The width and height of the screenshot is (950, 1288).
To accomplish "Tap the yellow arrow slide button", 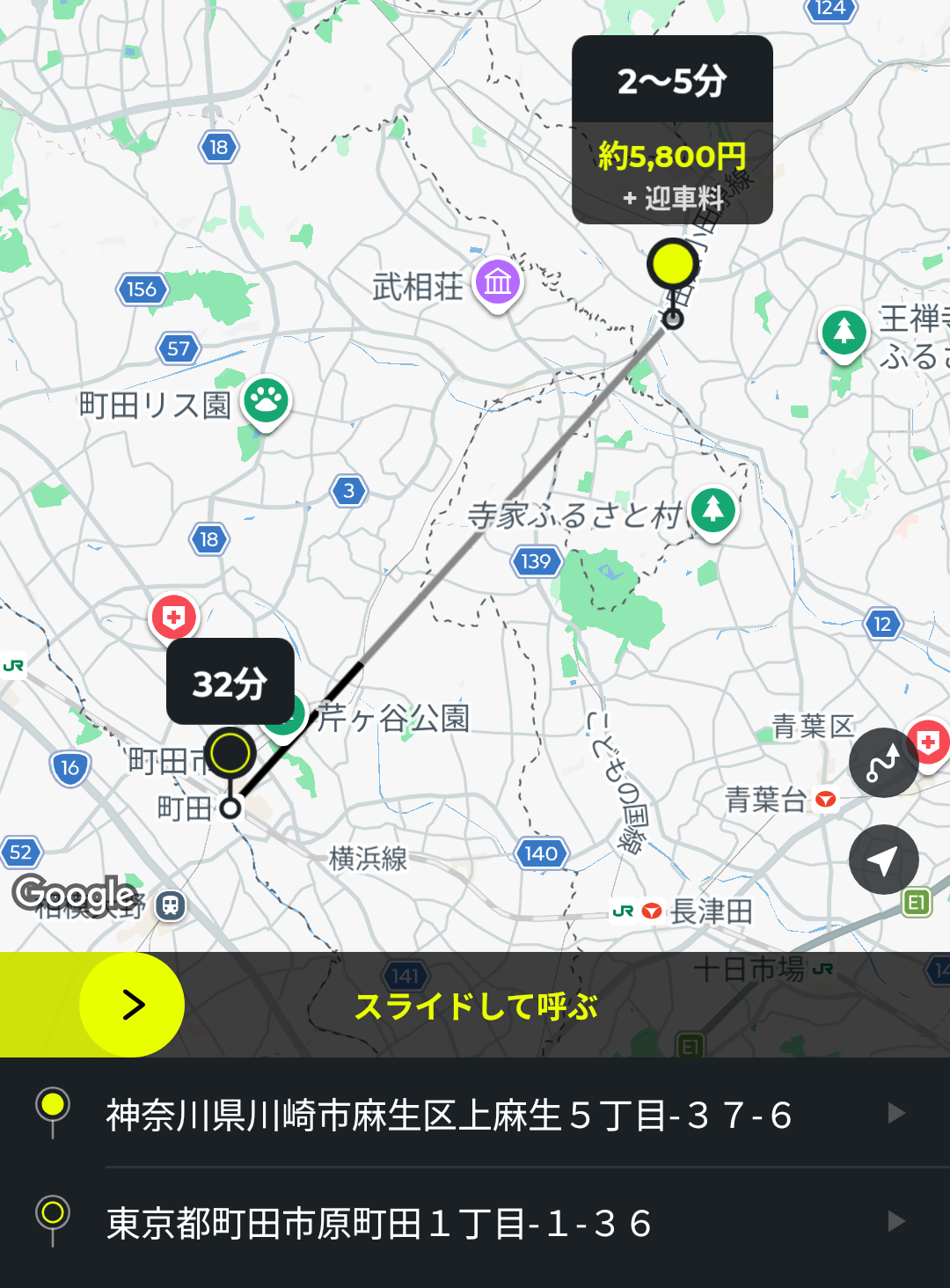I will pyautogui.click(x=132, y=1005).
